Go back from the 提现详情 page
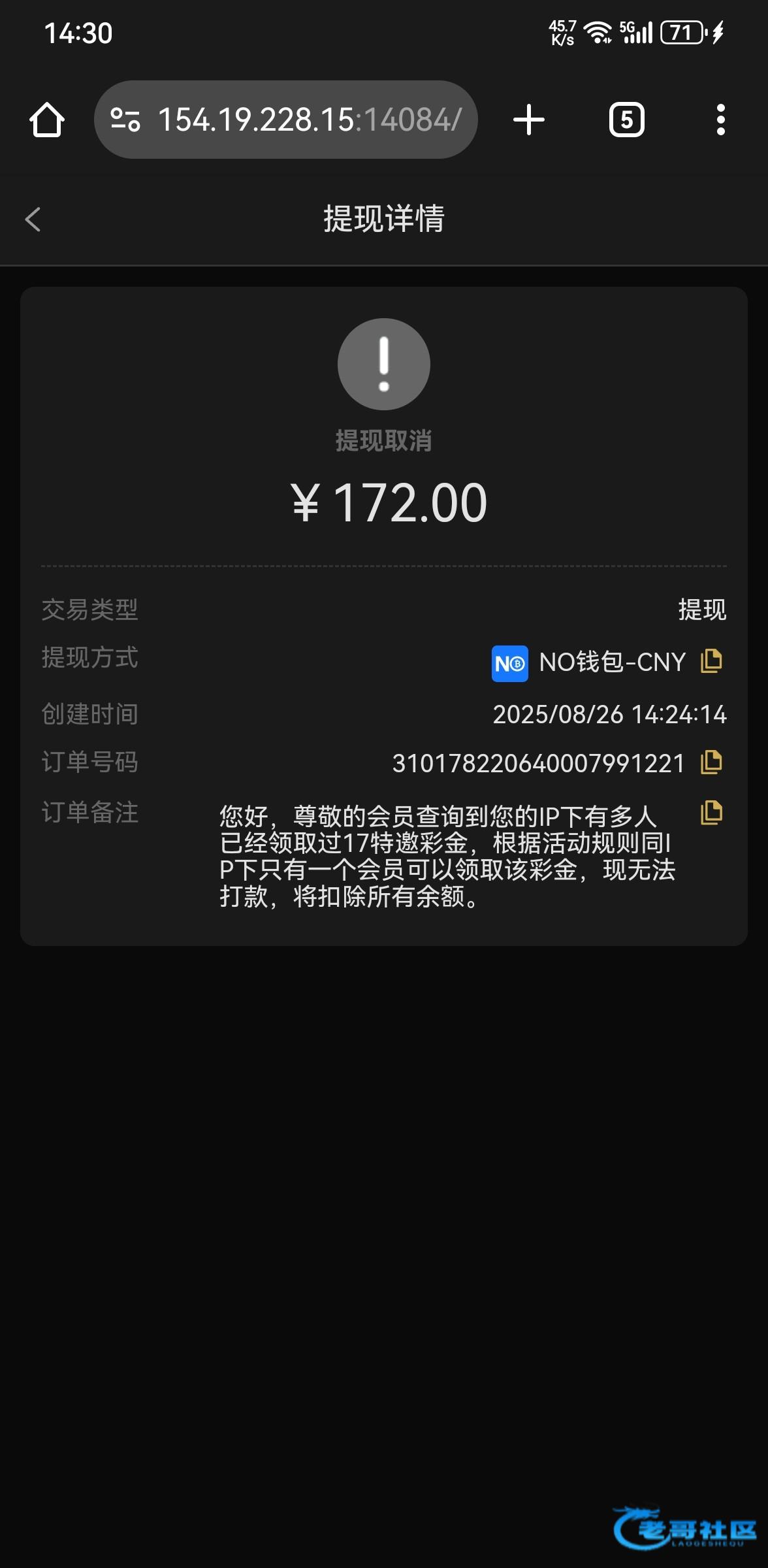 point(33,220)
